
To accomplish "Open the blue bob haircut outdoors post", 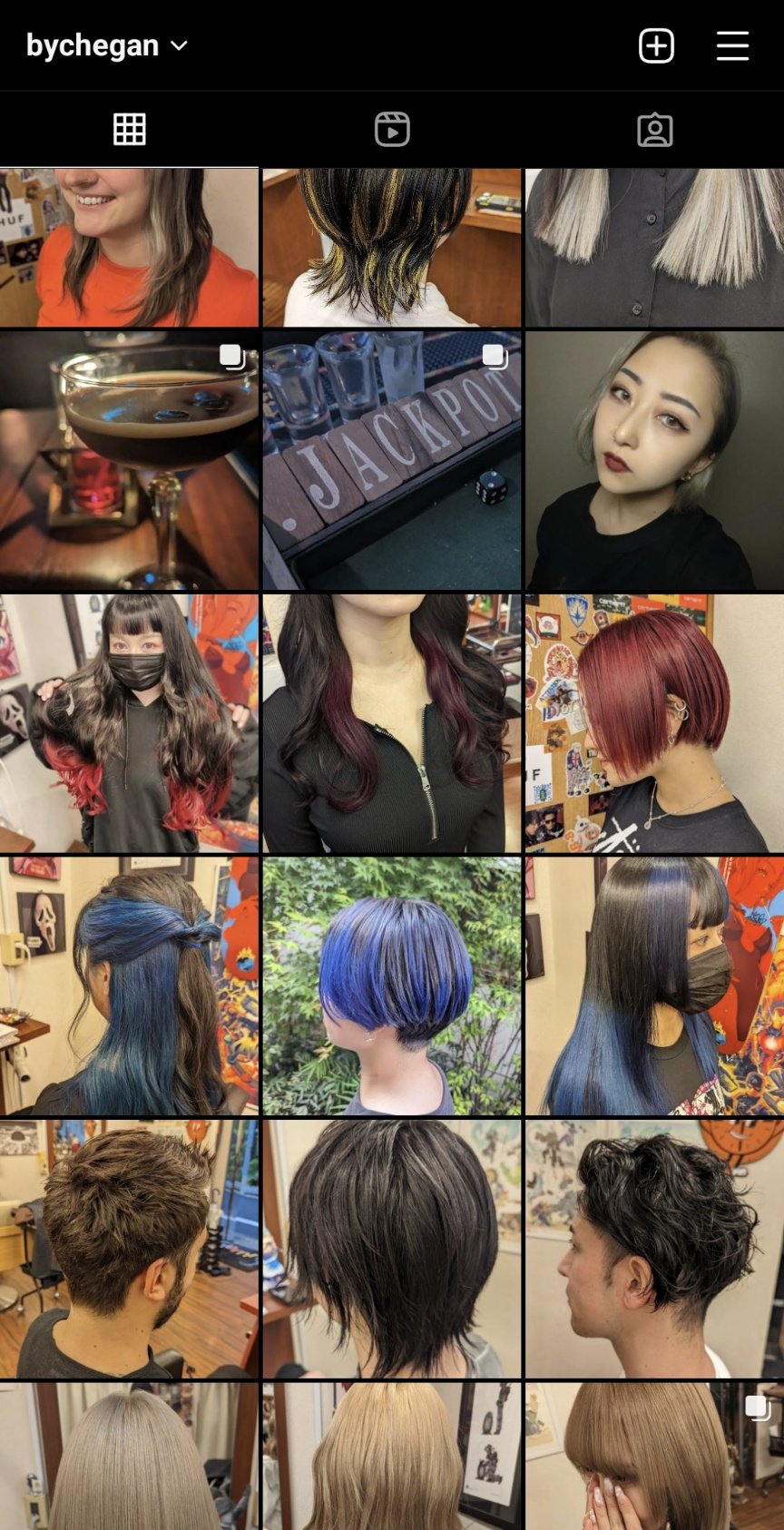I will 392,986.
